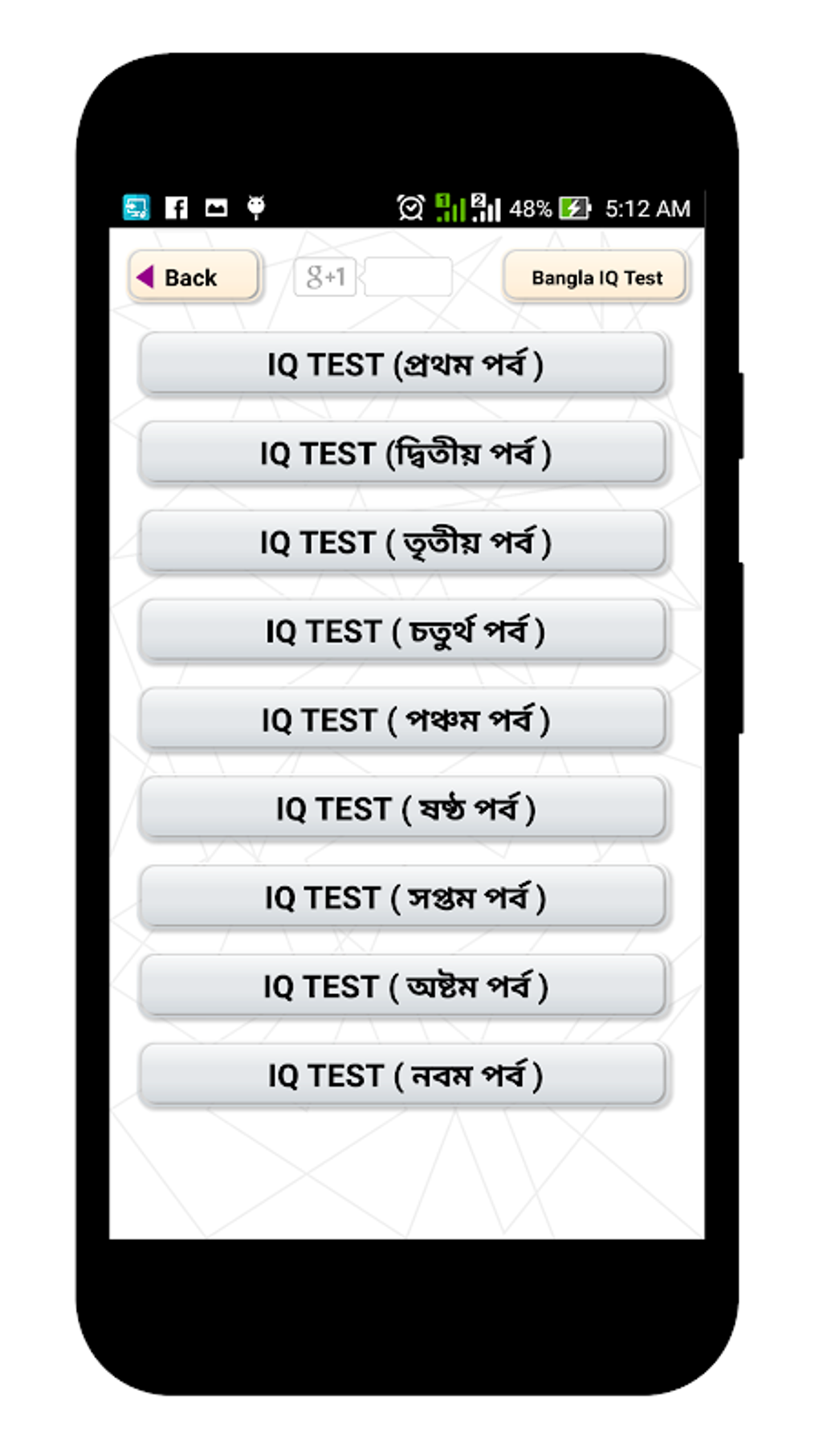Screen dimensions: 819x1456
Task: Tap the Google +1 button
Action: tap(325, 277)
